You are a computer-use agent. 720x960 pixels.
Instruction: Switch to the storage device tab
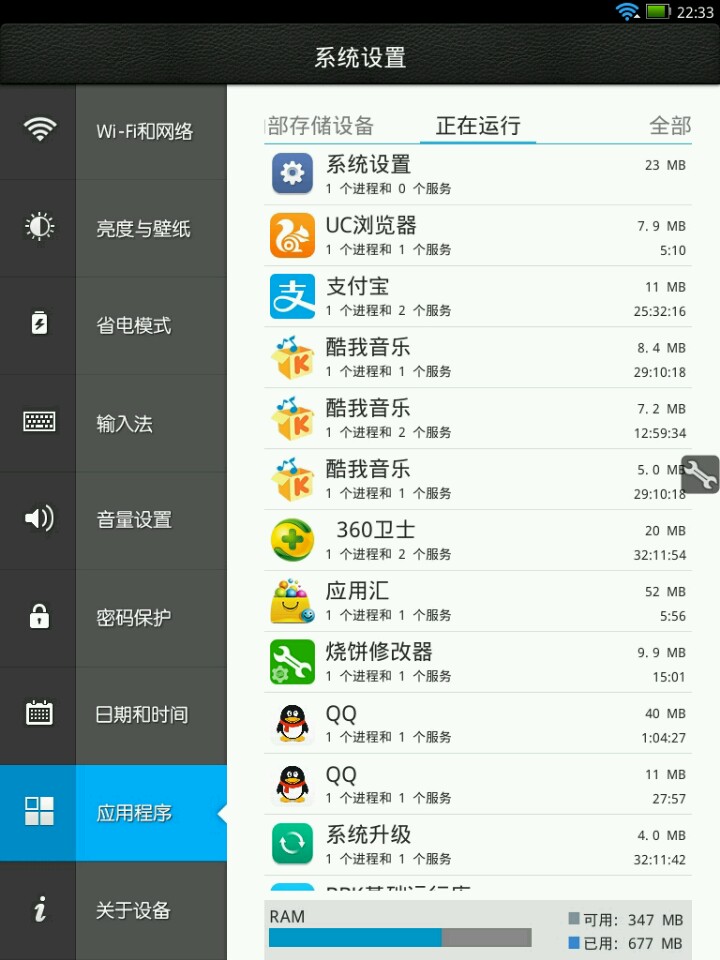(x=320, y=126)
